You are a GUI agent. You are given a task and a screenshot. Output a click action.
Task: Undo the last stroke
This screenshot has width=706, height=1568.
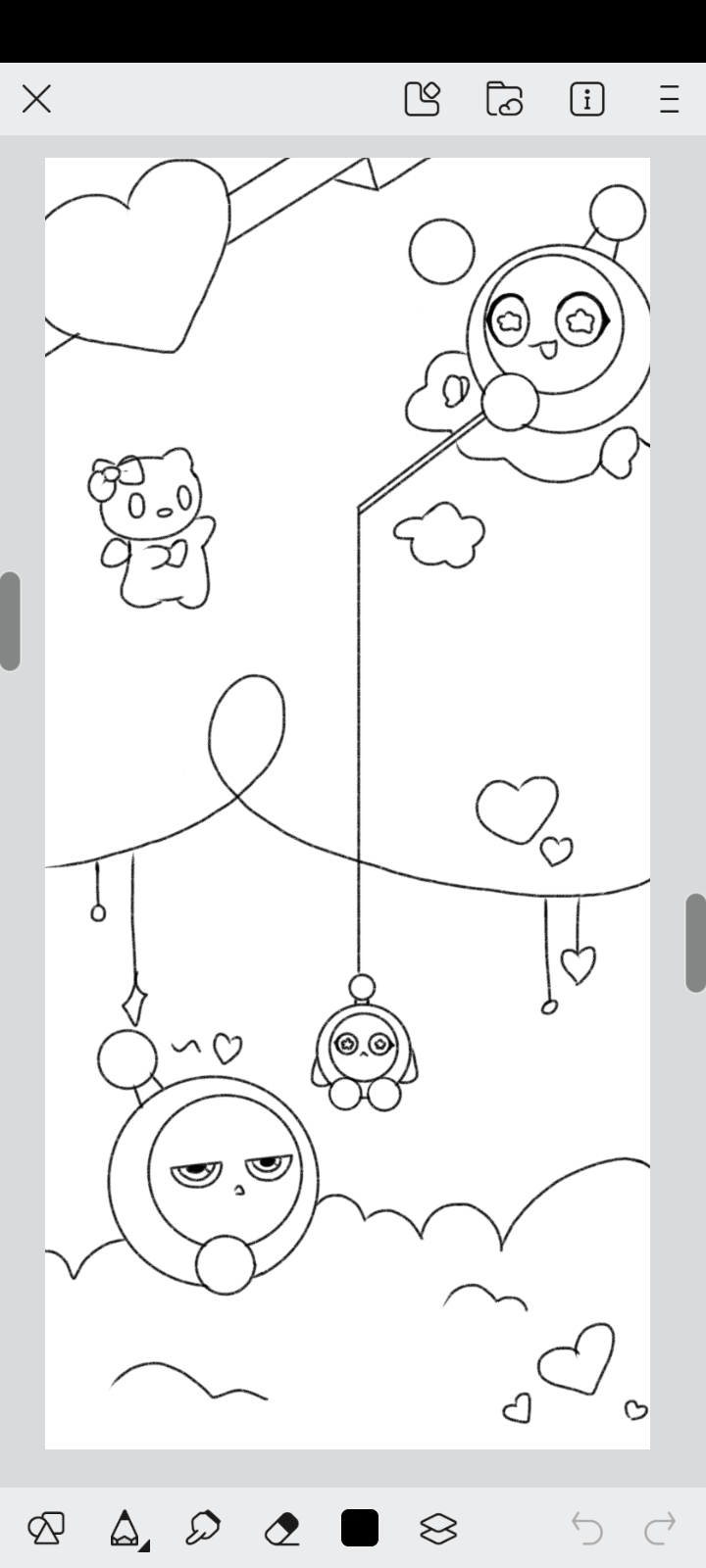tap(586, 1528)
